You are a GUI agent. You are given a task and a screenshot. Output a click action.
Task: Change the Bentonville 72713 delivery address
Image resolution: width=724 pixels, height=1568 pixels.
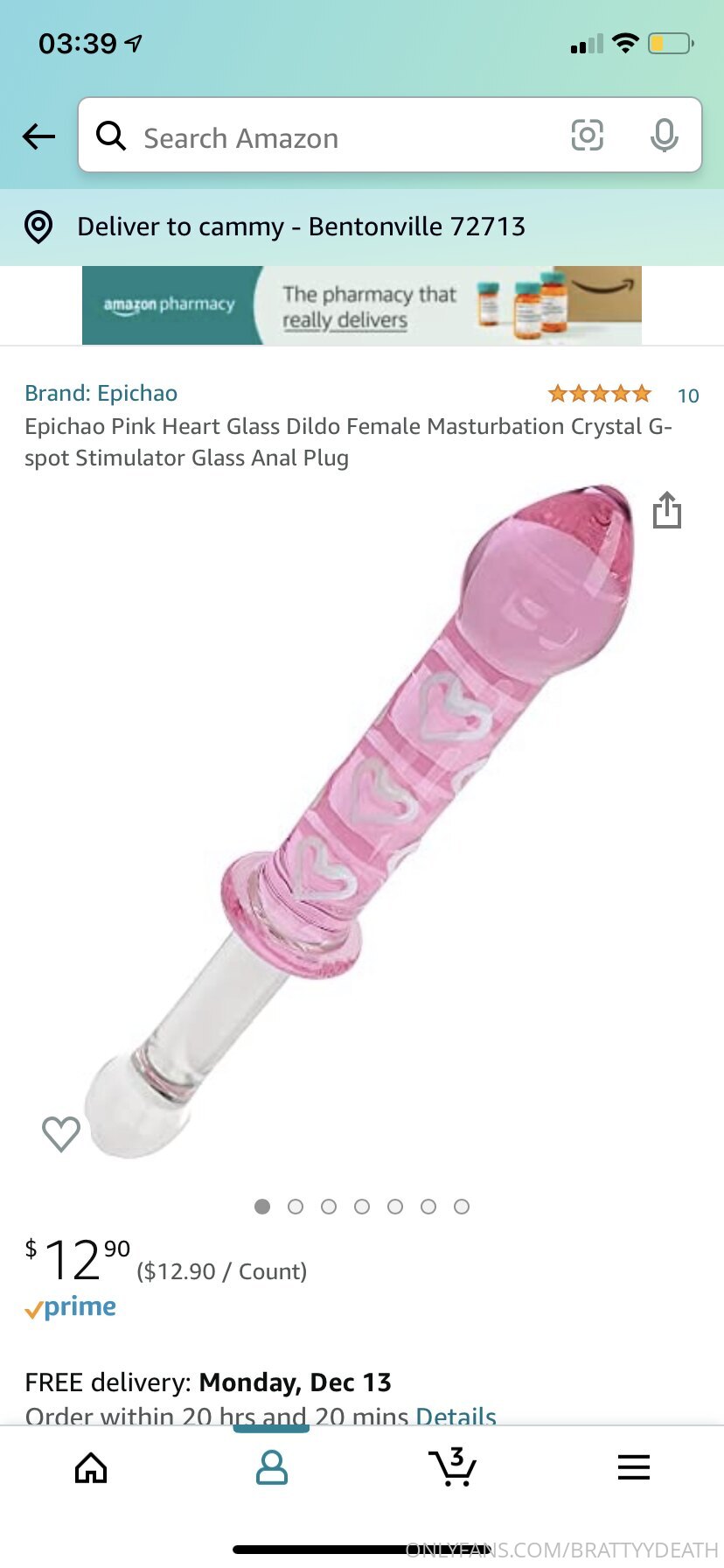click(x=301, y=227)
